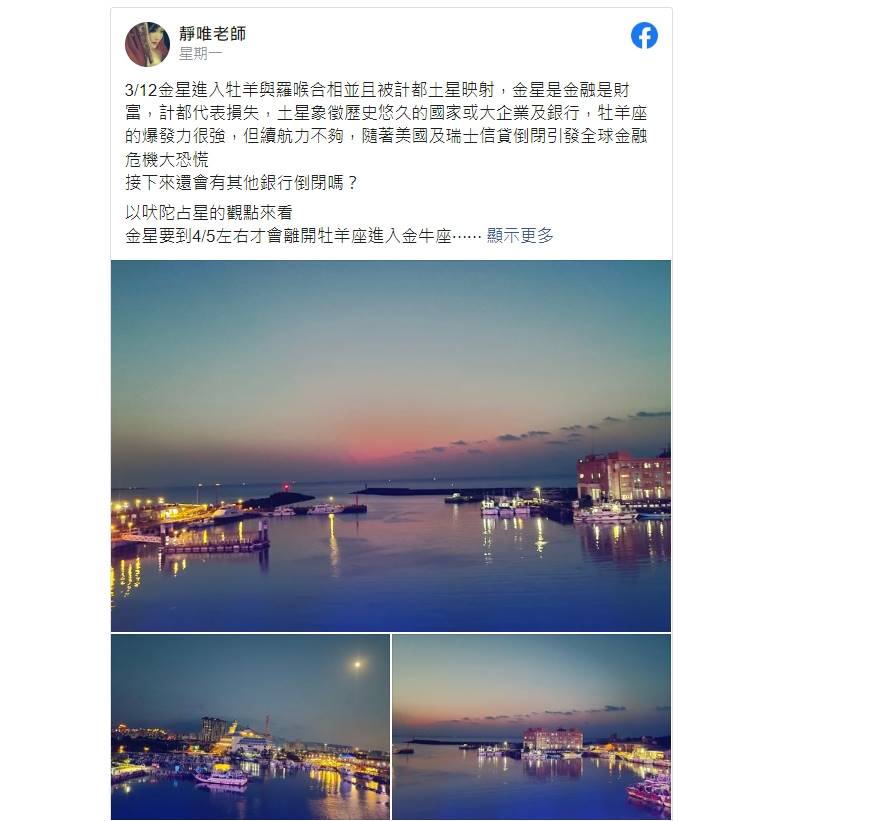Expand the post with 顯示更多
This screenshot has width=888, height=821.
520,236
